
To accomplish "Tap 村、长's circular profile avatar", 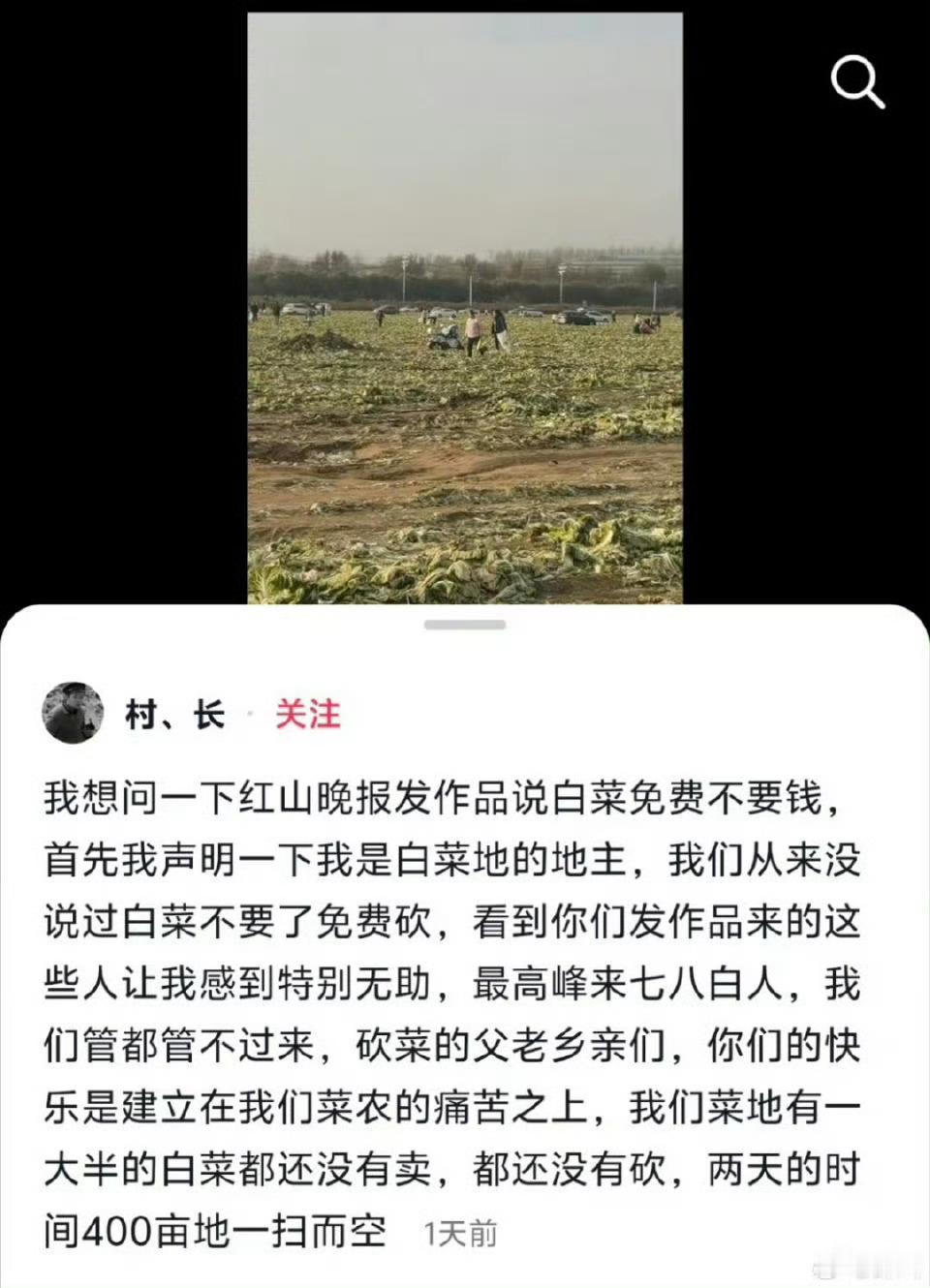I will point(75,714).
